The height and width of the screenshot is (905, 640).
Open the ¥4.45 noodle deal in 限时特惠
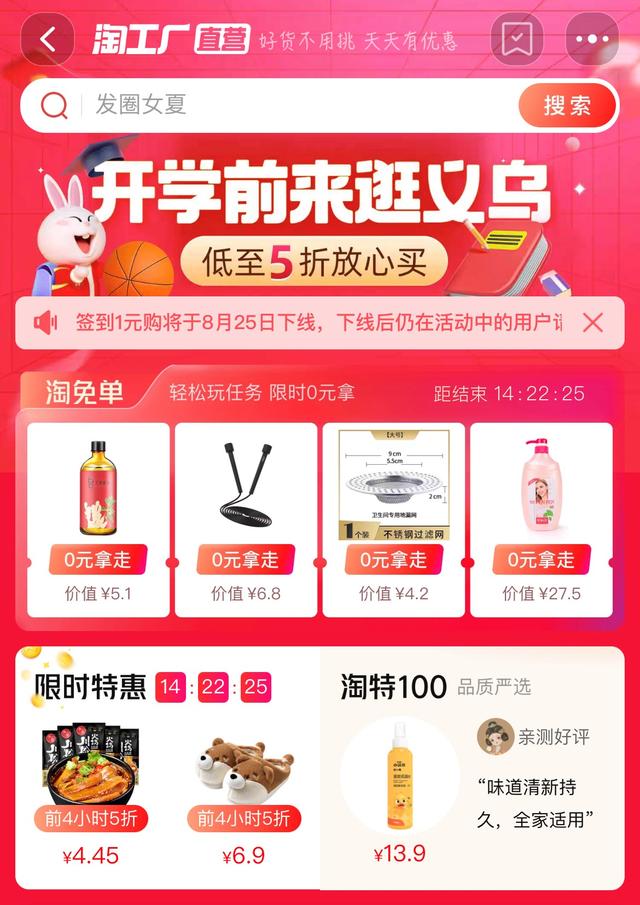pyautogui.click(x=90, y=790)
